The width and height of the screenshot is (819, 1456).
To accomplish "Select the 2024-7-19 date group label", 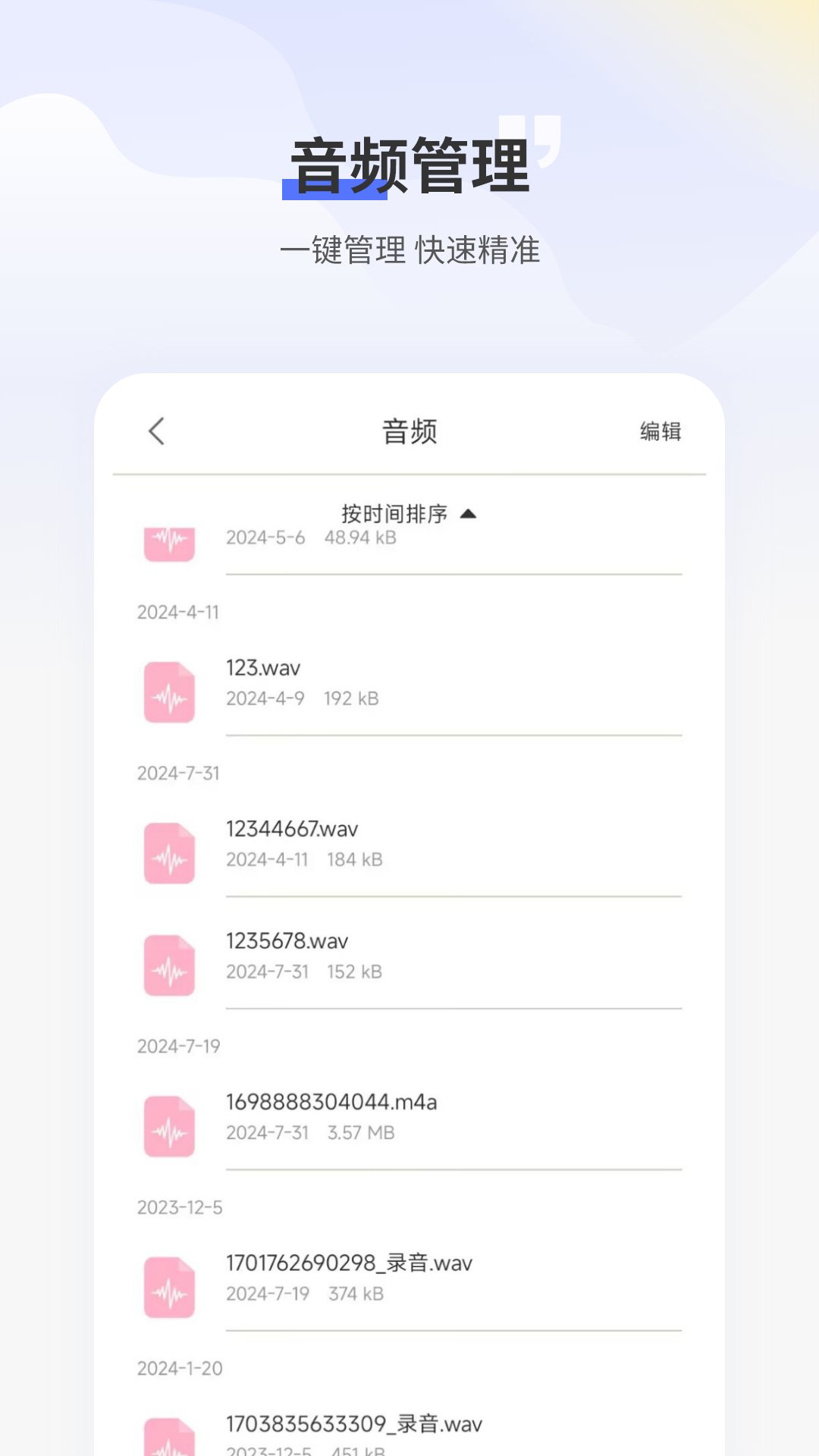I will (x=179, y=1045).
